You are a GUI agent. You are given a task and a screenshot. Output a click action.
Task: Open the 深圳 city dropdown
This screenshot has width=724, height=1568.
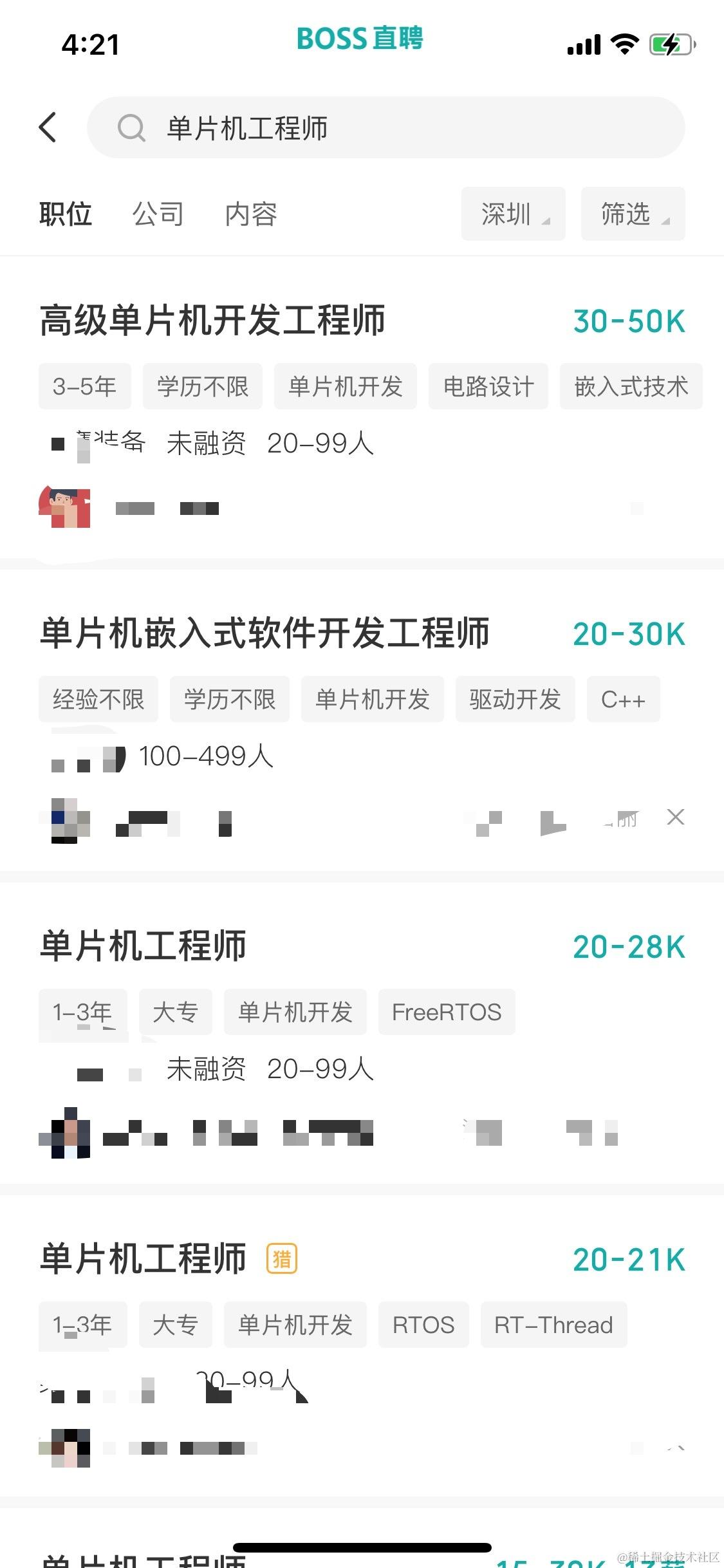click(x=513, y=214)
